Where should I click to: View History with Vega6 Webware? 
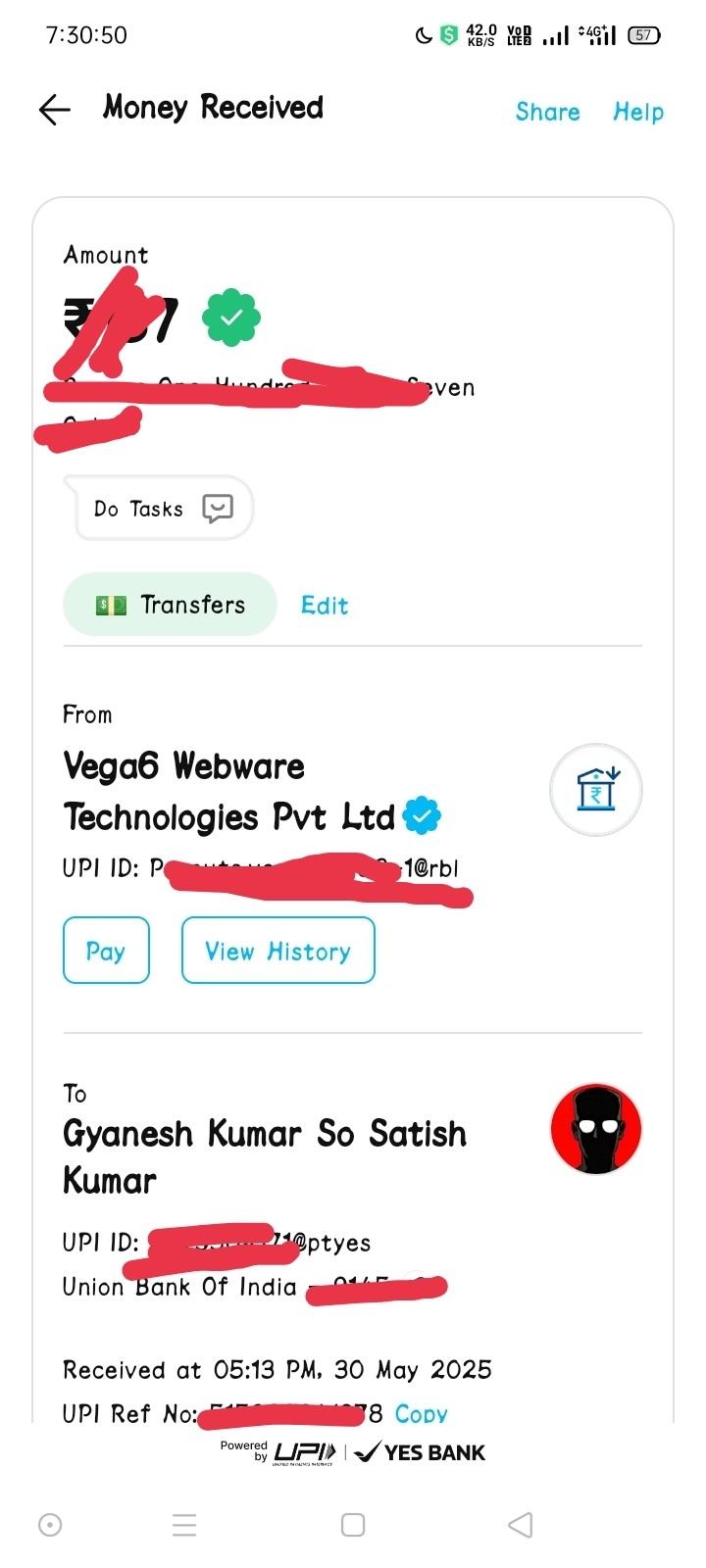pyautogui.click(x=277, y=951)
